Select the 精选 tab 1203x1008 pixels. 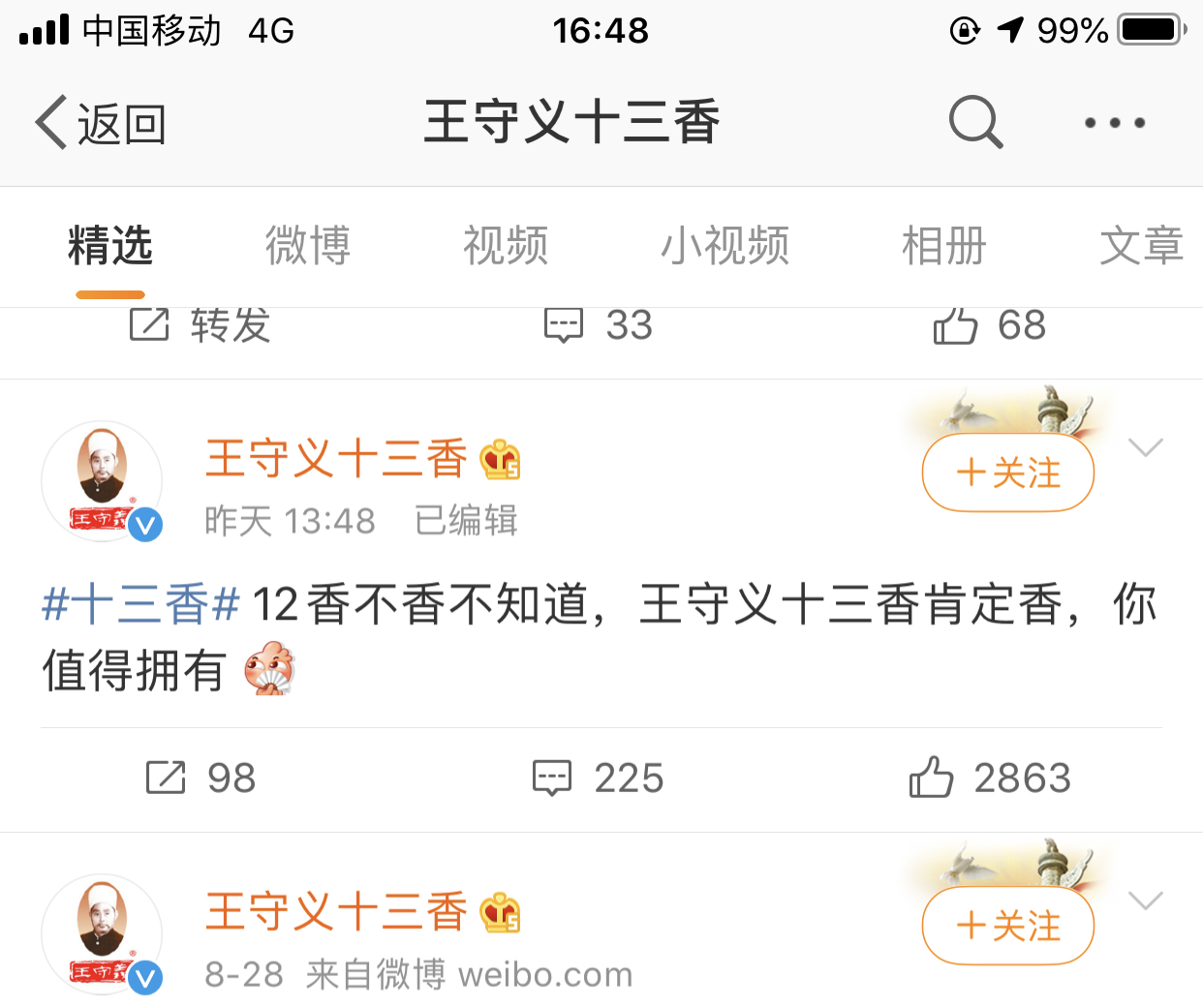(x=110, y=246)
